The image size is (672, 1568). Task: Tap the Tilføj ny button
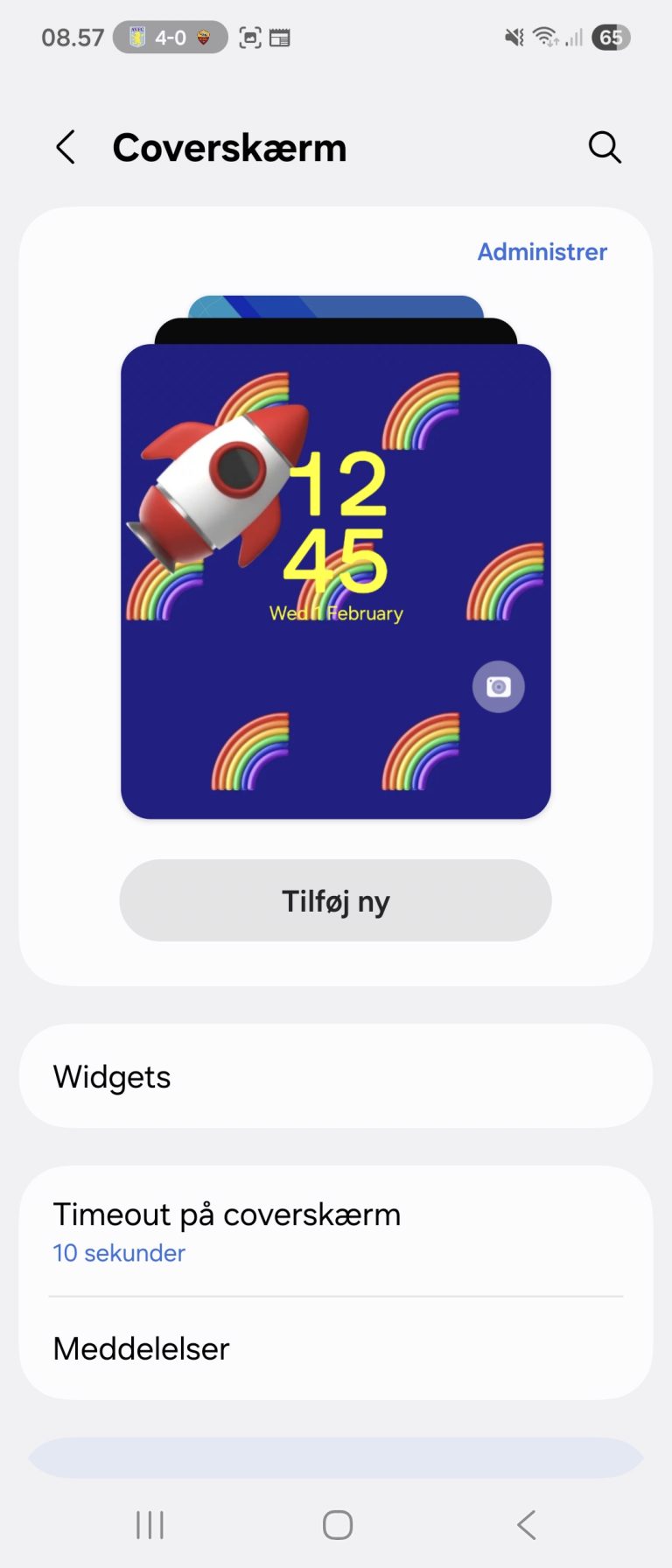click(335, 900)
